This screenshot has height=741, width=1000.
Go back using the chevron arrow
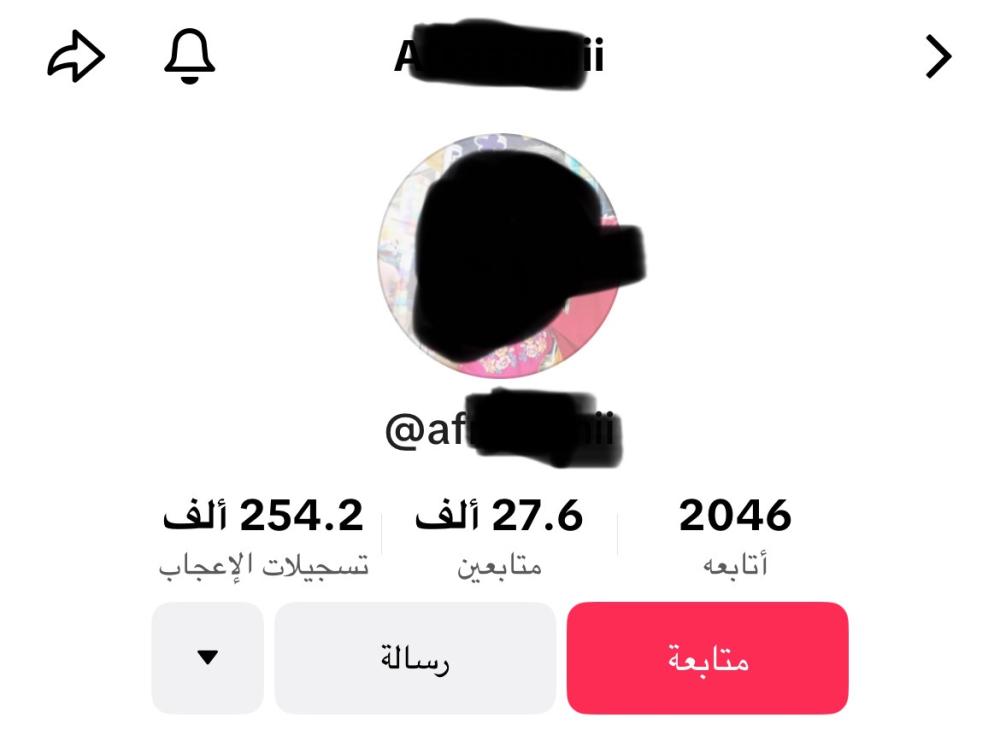tap(937, 58)
